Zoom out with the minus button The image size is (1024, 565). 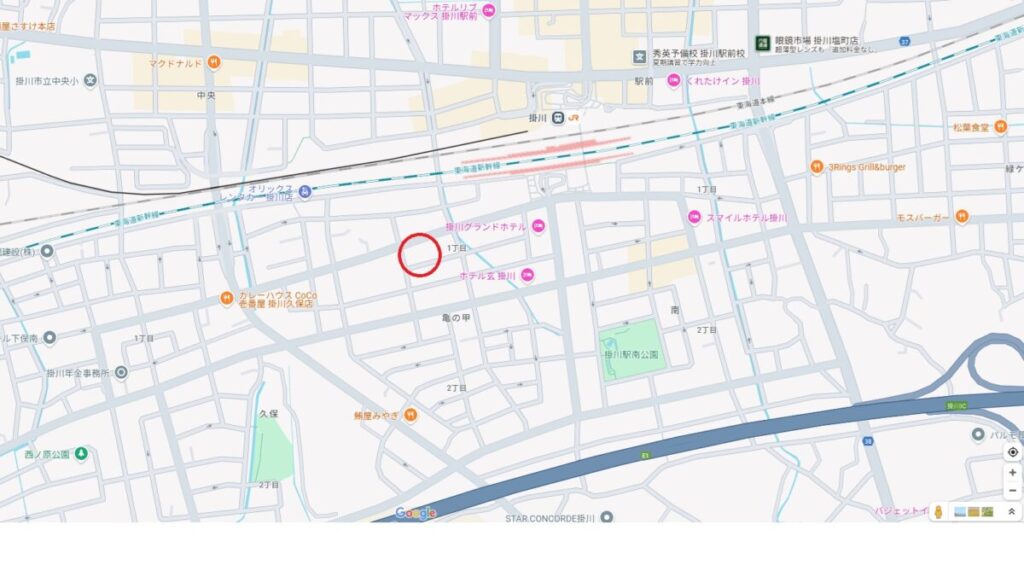click(1012, 491)
